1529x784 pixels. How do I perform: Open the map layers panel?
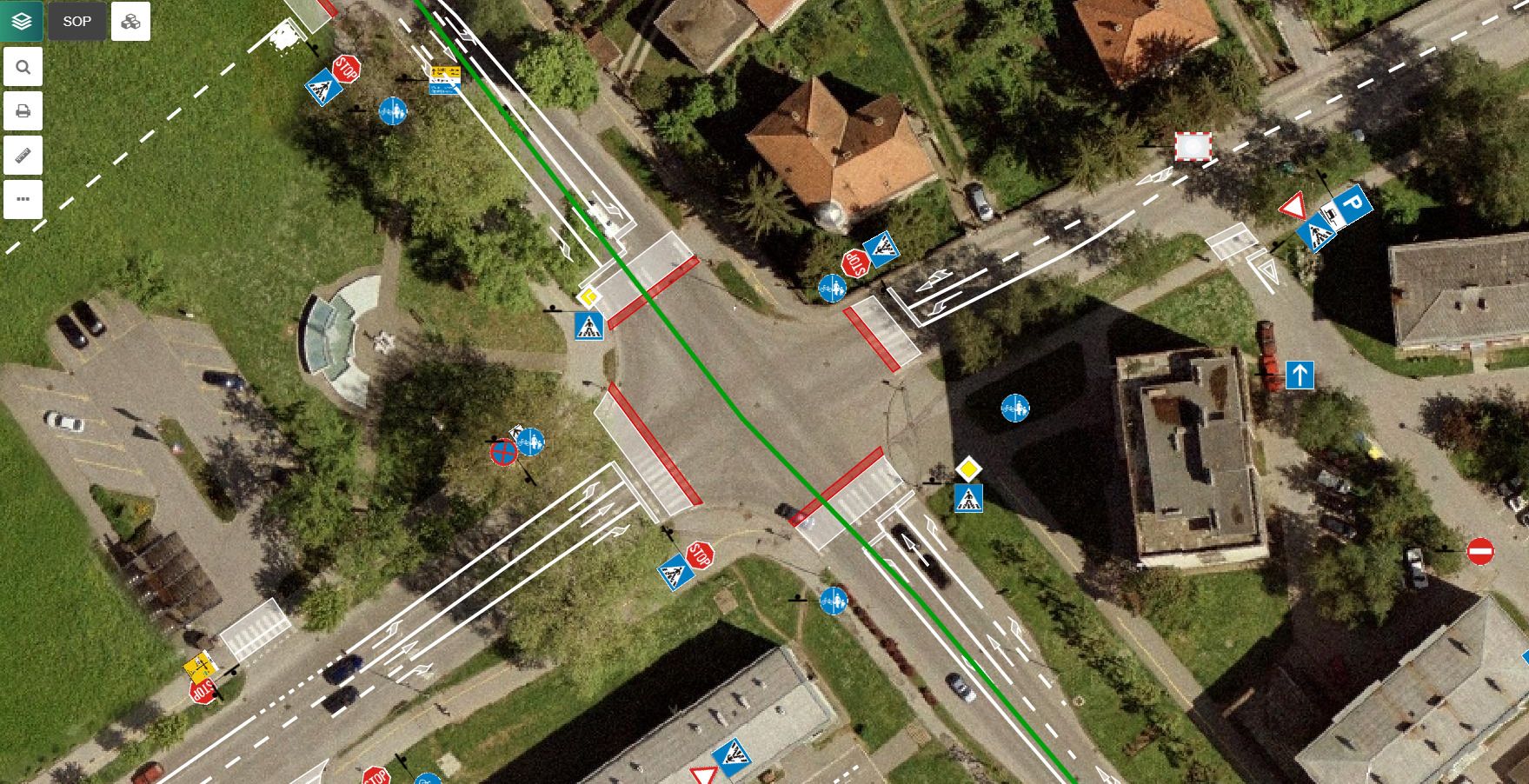pos(22,21)
